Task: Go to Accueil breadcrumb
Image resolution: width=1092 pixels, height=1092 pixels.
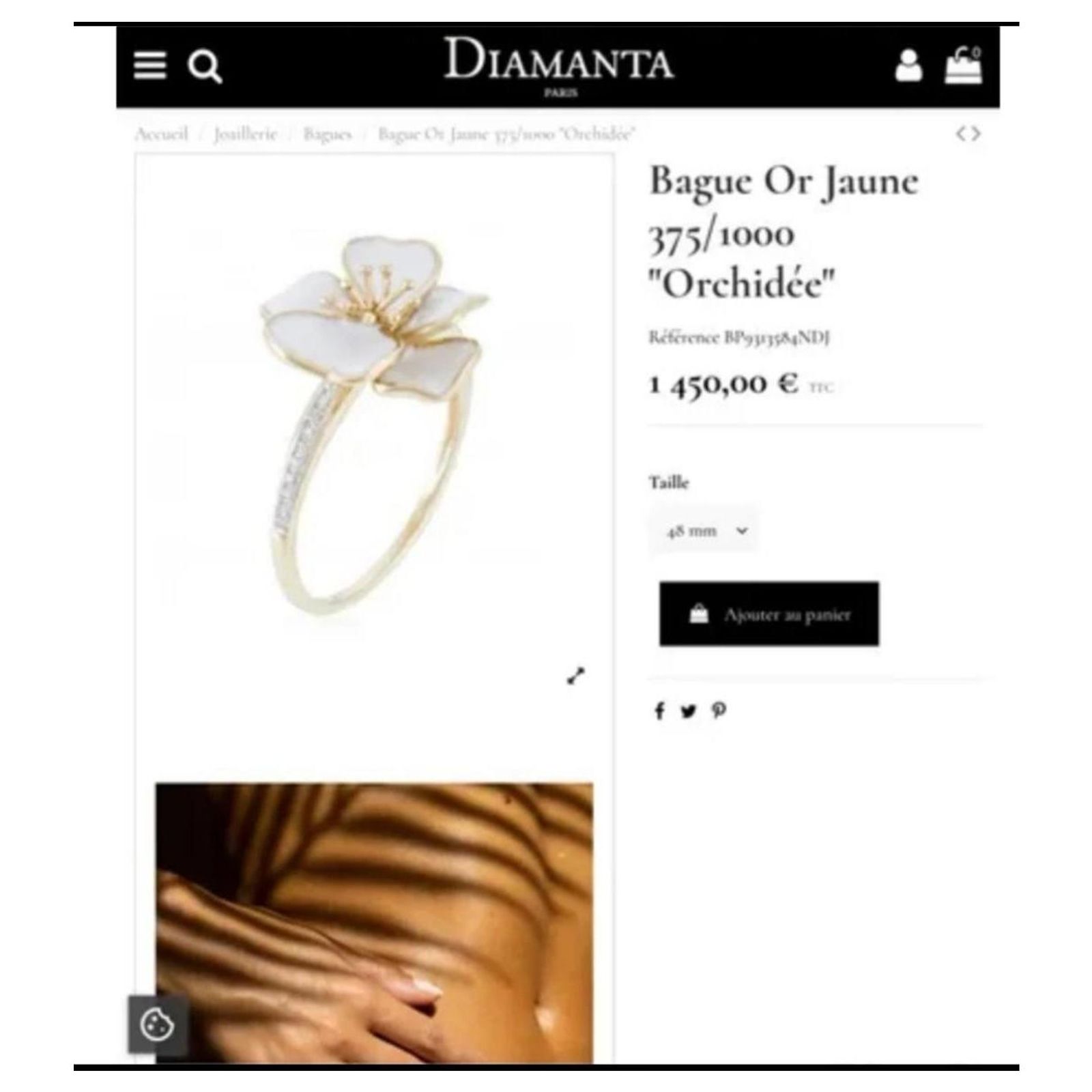Action: (162, 134)
